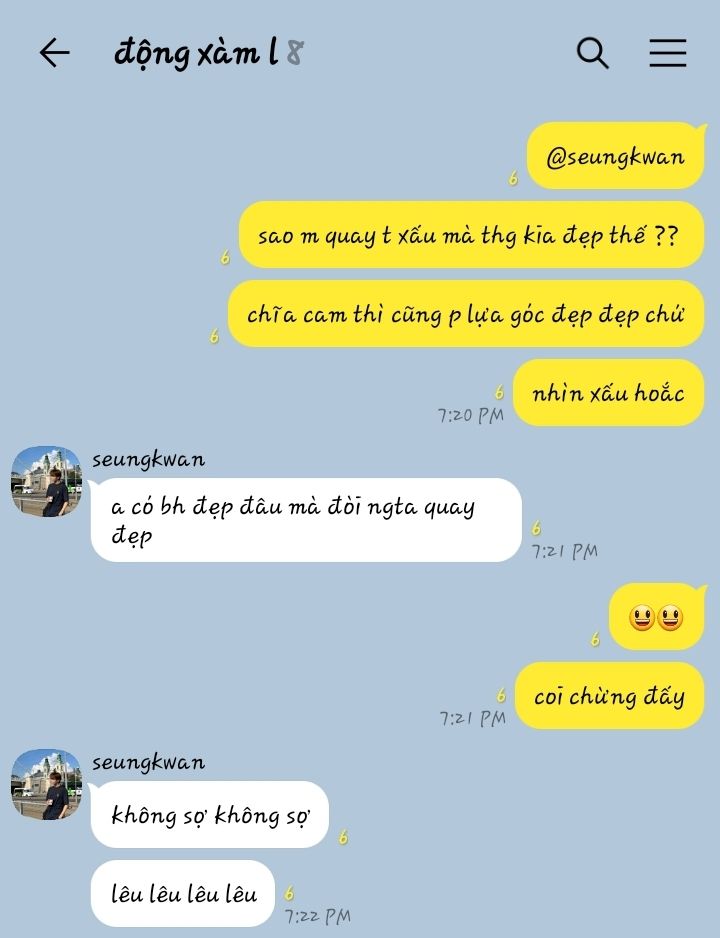View seungkwan's profile photo beside "không sợ không sợ"
The width and height of the screenshot is (720, 938).
click(x=46, y=785)
